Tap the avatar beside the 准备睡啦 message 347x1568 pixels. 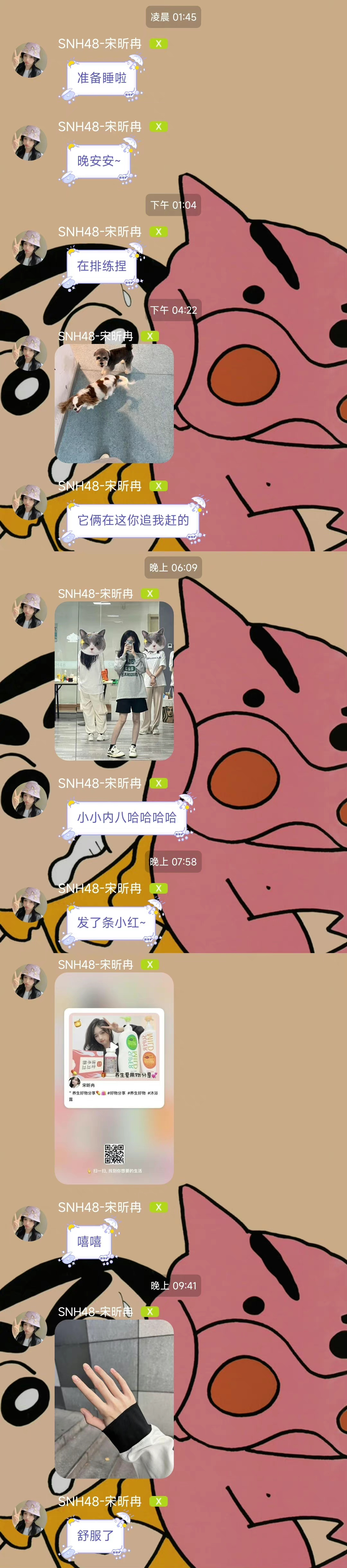point(30,60)
